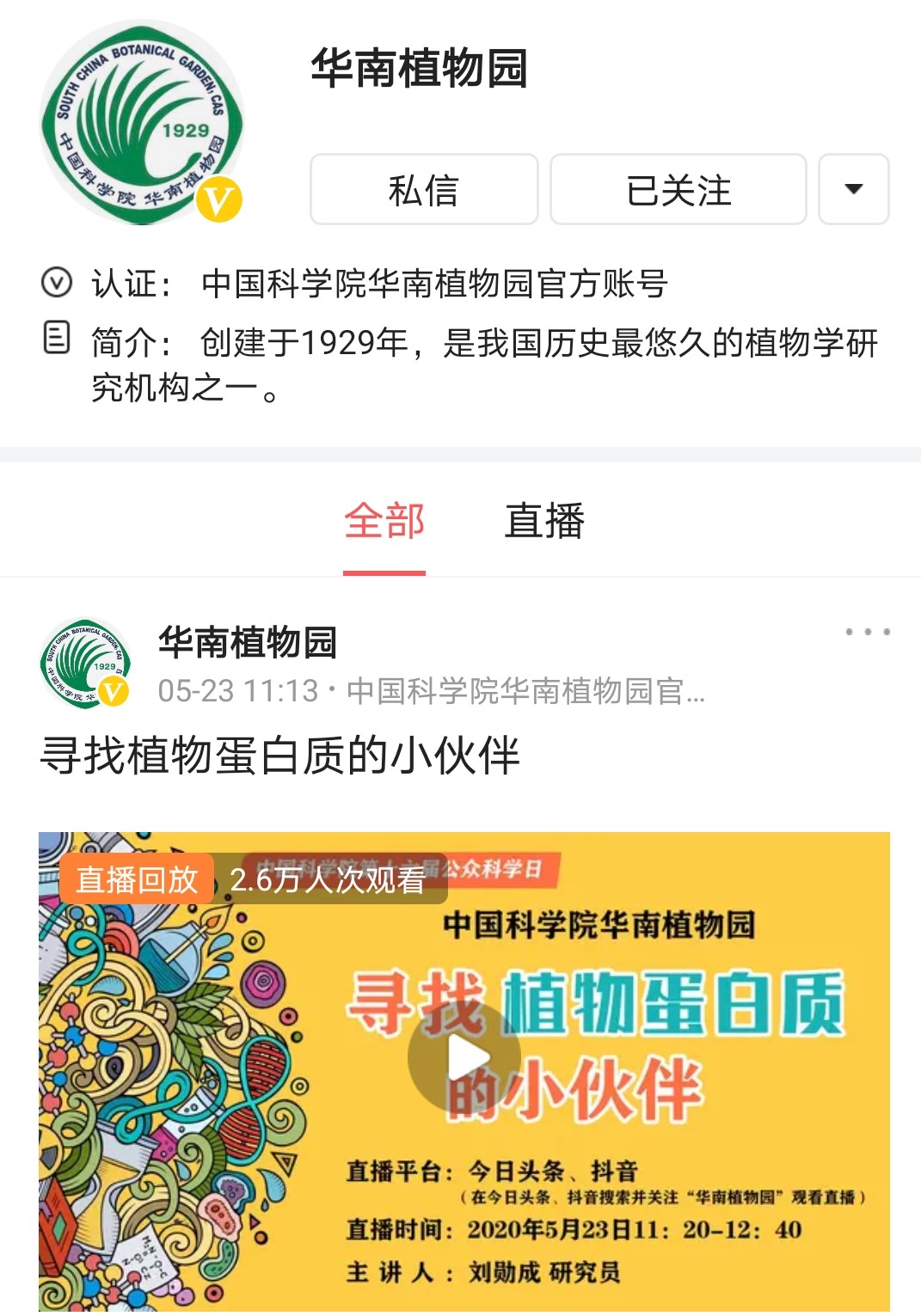Select the 全部 tab
The width and height of the screenshot is (921, 1316).
[x=384, y=521]
